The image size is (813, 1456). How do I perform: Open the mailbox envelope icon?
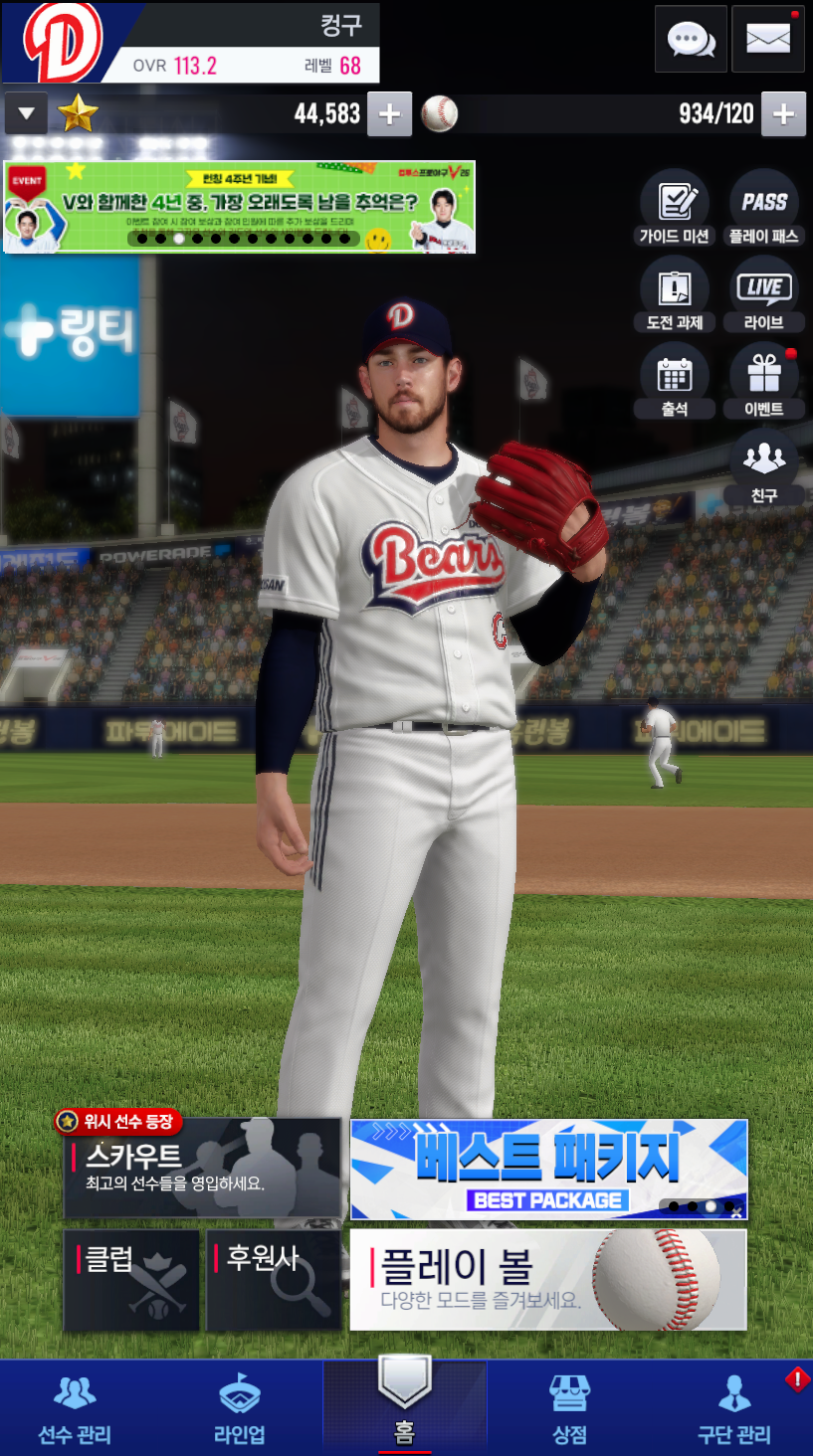[x=768, y=40]
